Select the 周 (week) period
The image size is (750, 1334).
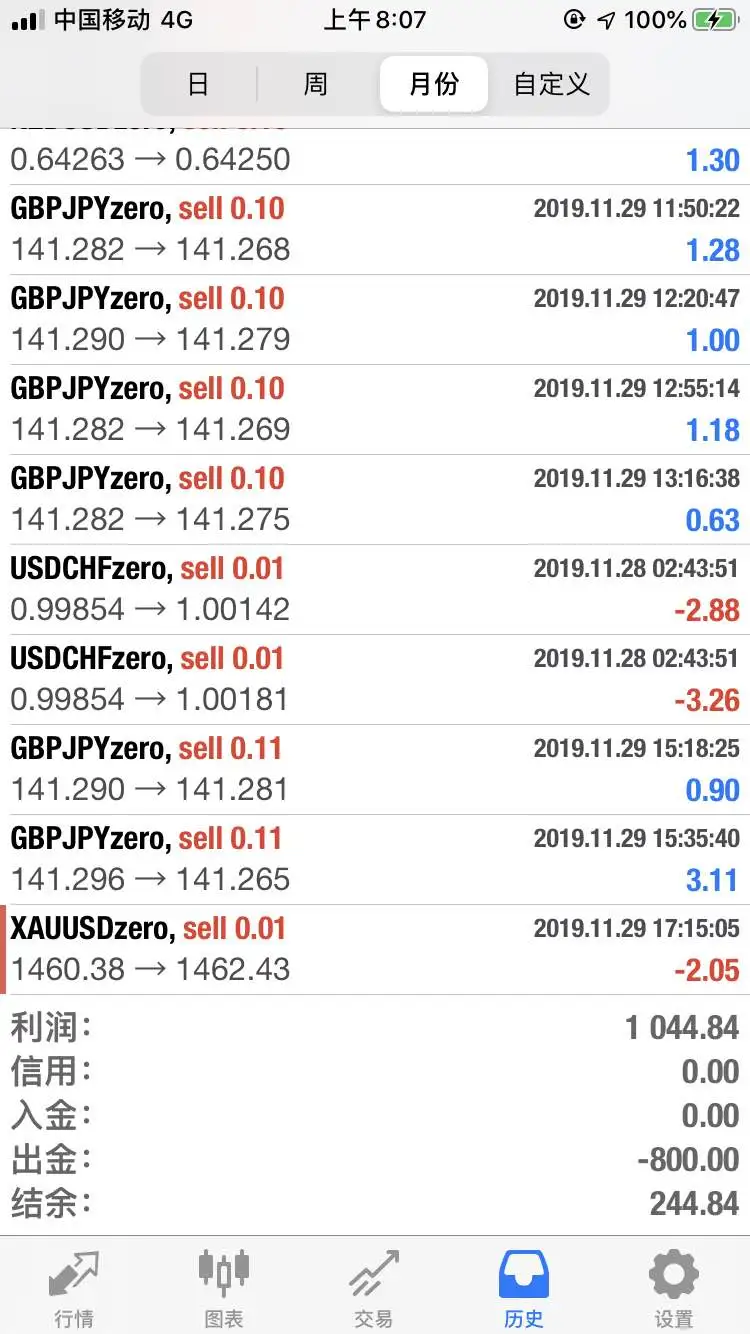click(316, 84)
